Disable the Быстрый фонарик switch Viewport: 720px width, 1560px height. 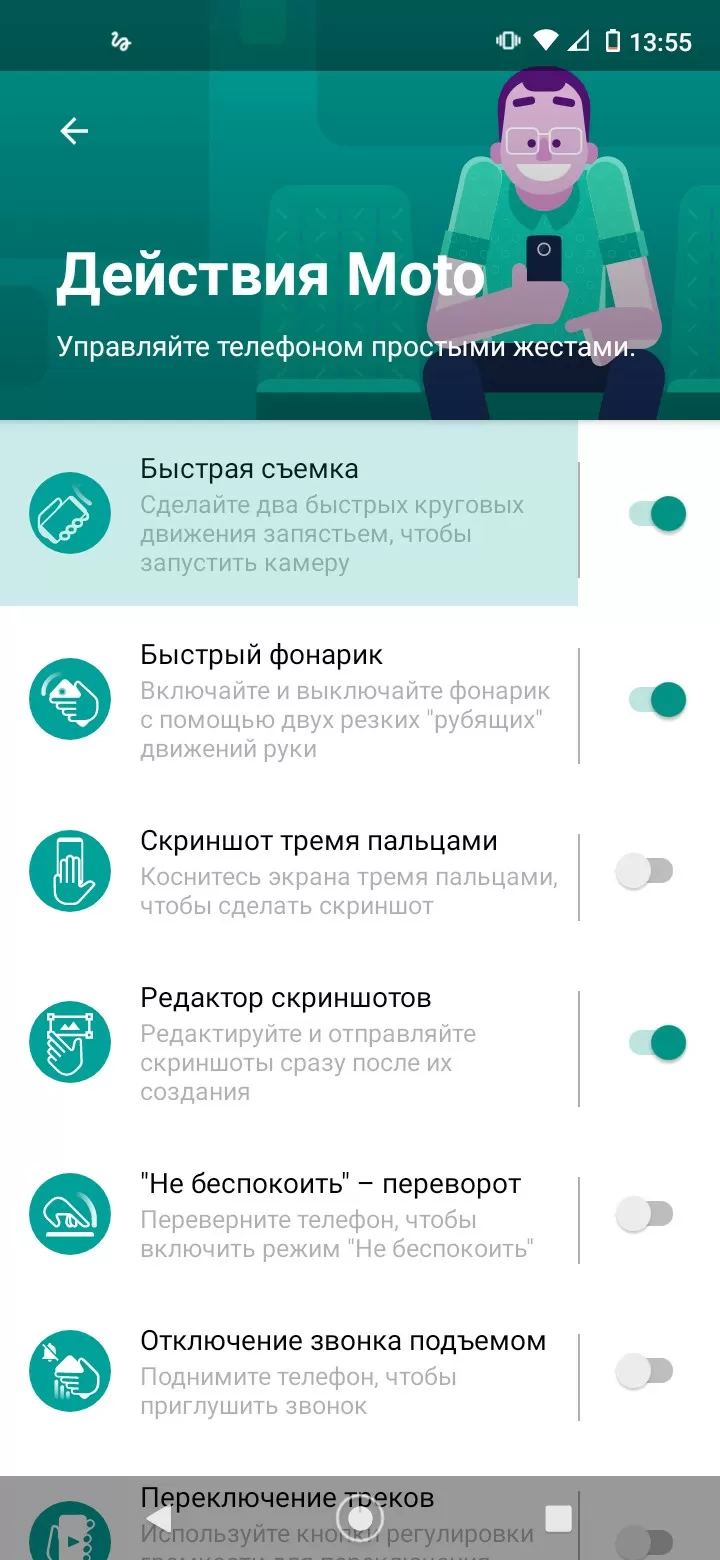[x=657, y=700]
